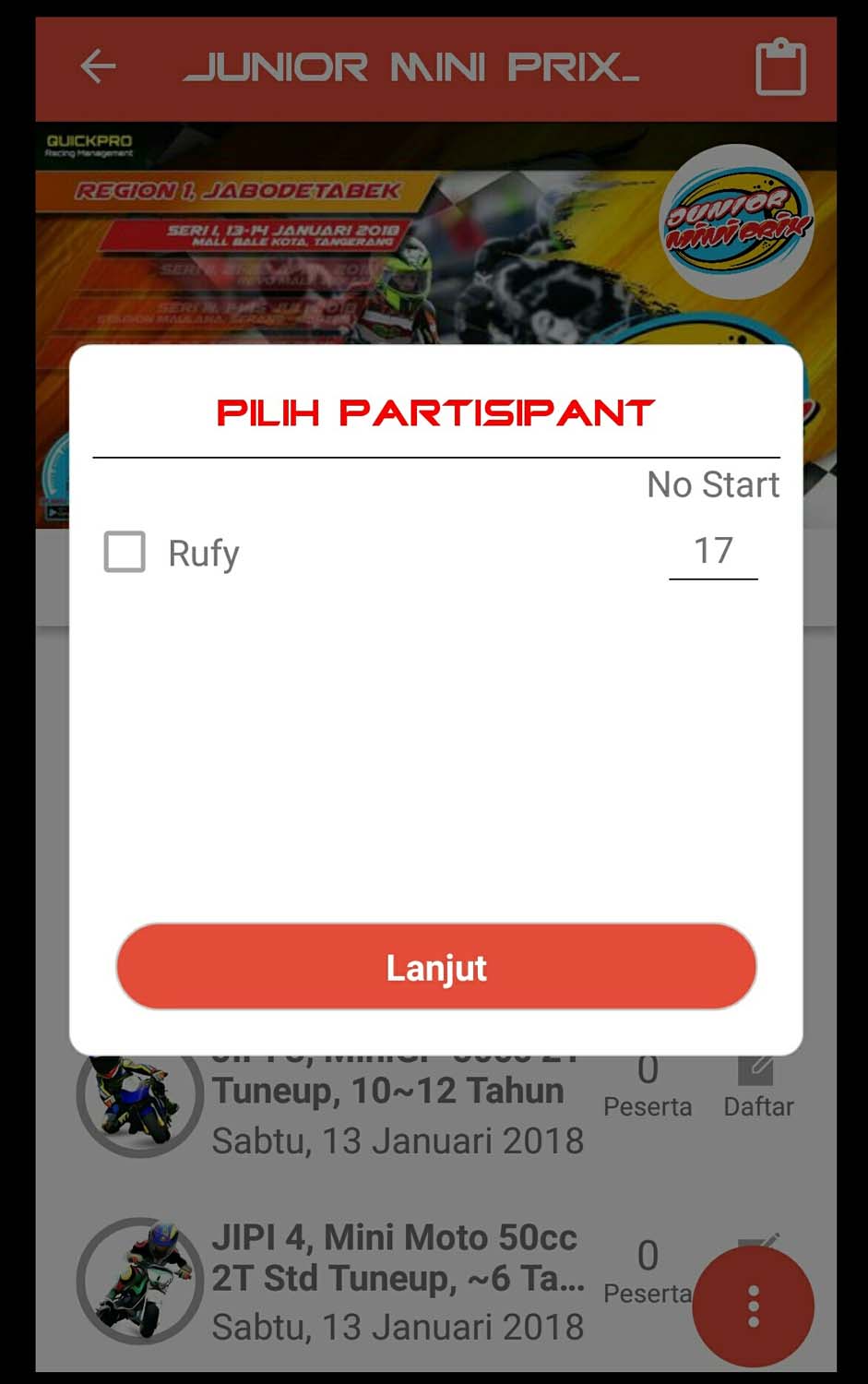Go back with the arrow icon
Screen dimensions: 868x1384
[98, 67]
